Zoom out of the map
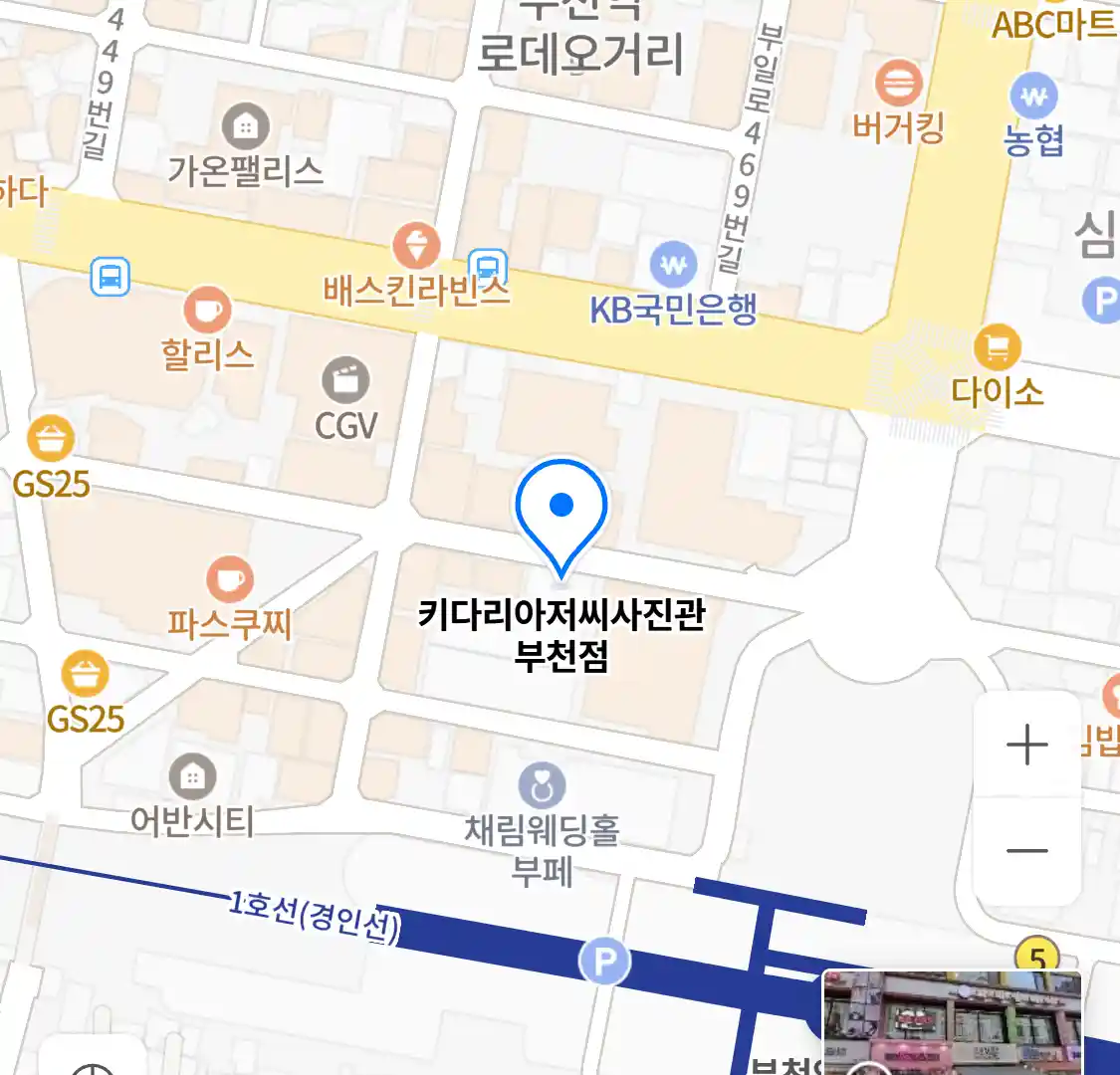The image size is (1120, 1075). click(x=1026, y=851)
